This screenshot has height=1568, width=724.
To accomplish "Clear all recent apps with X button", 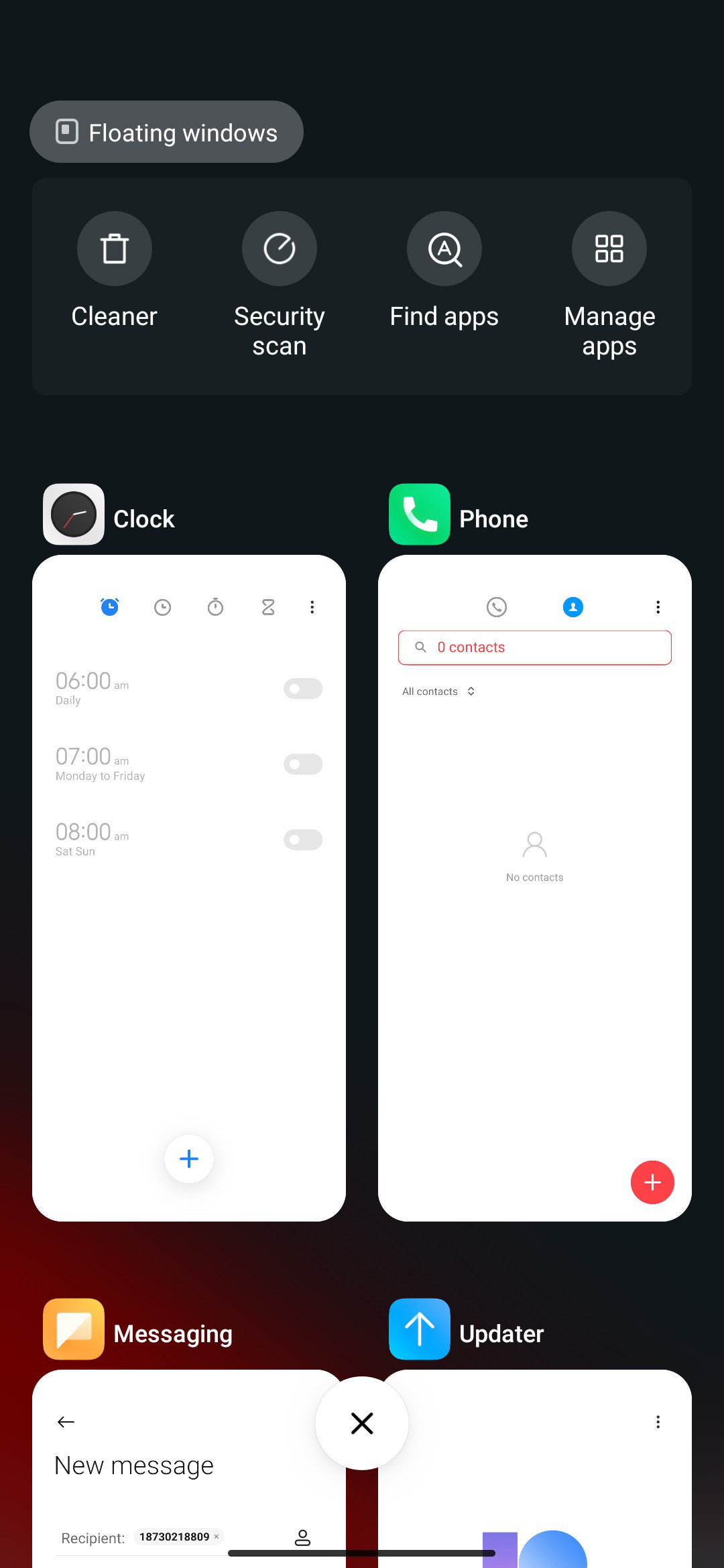I will point(362,1423).
